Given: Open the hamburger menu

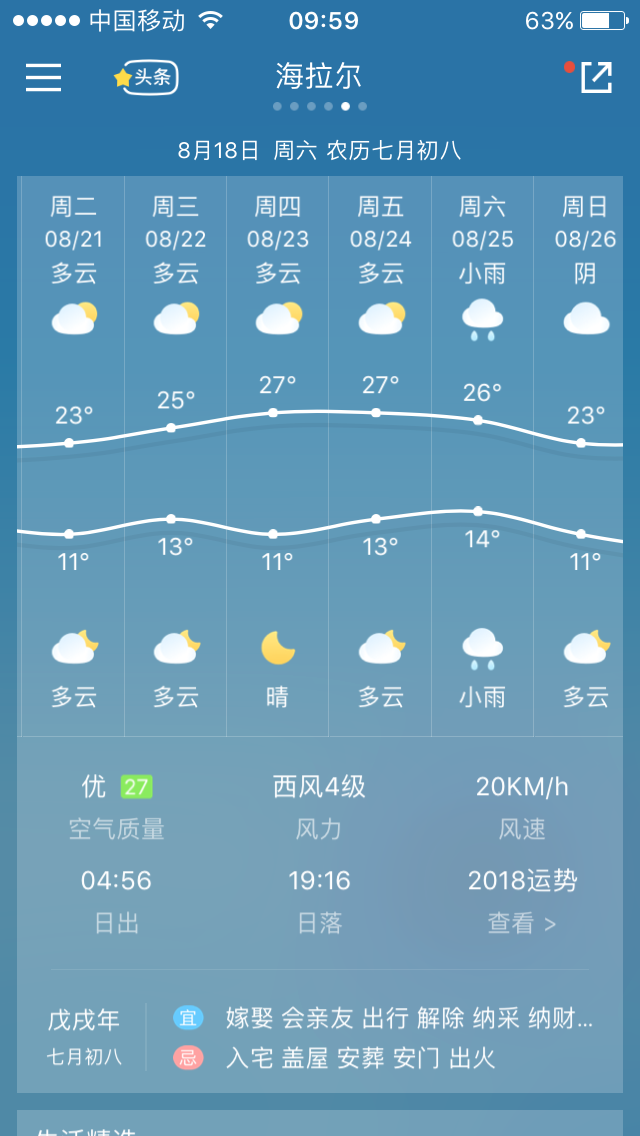Looking at the screenshot, I should pyautogui.click(x=43, y=77).
